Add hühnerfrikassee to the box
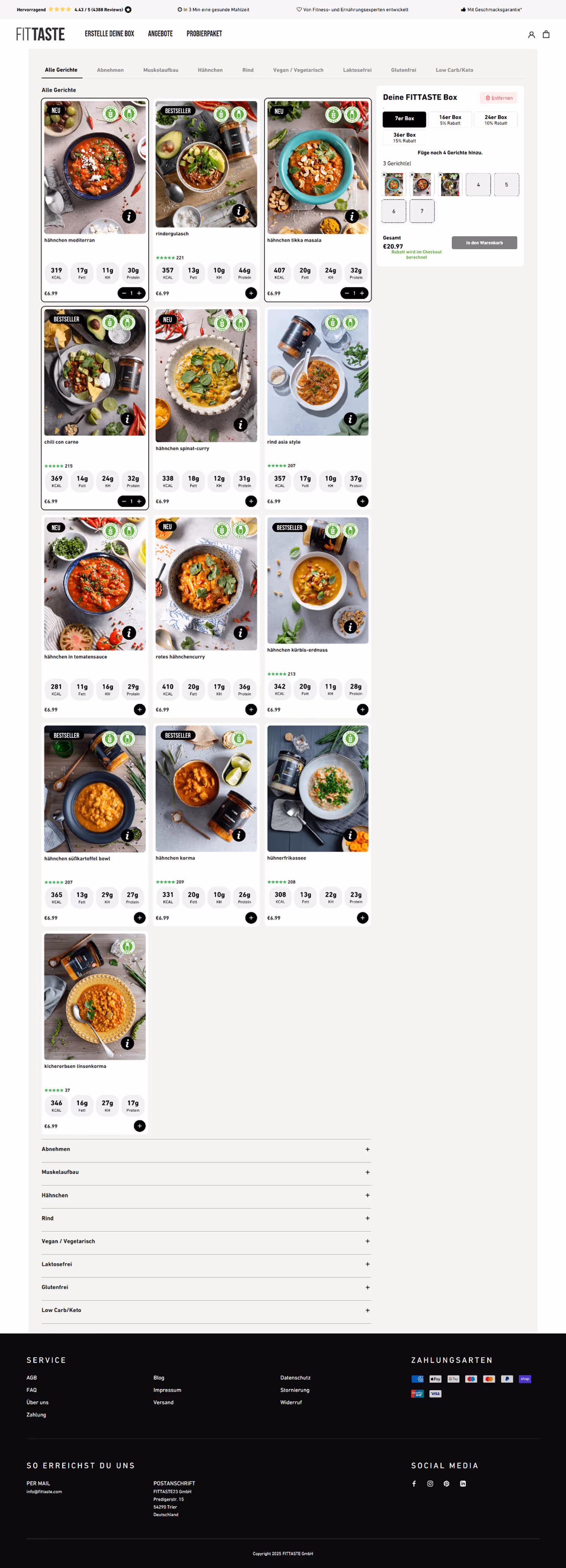The image size is (566, 1568). 362,918
